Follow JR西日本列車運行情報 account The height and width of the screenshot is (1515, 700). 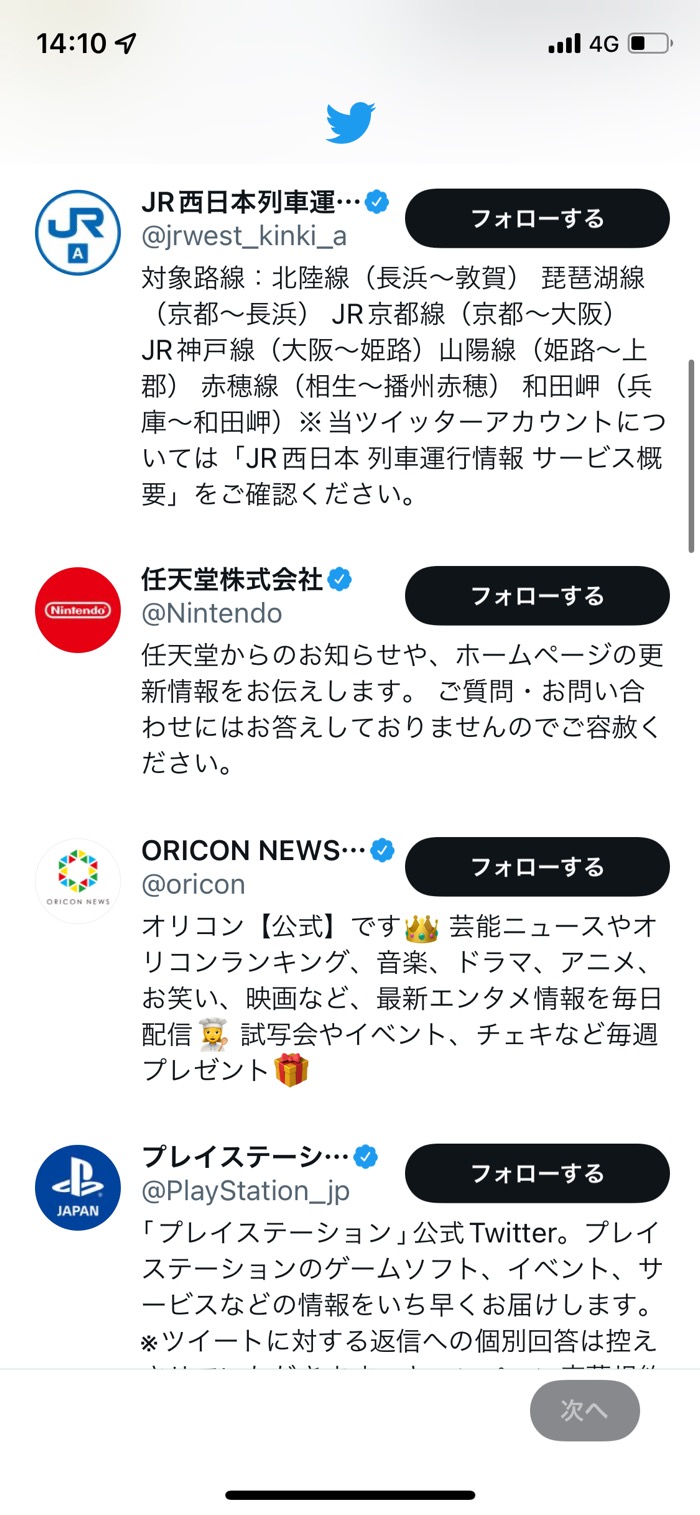(x=537, y=218)
